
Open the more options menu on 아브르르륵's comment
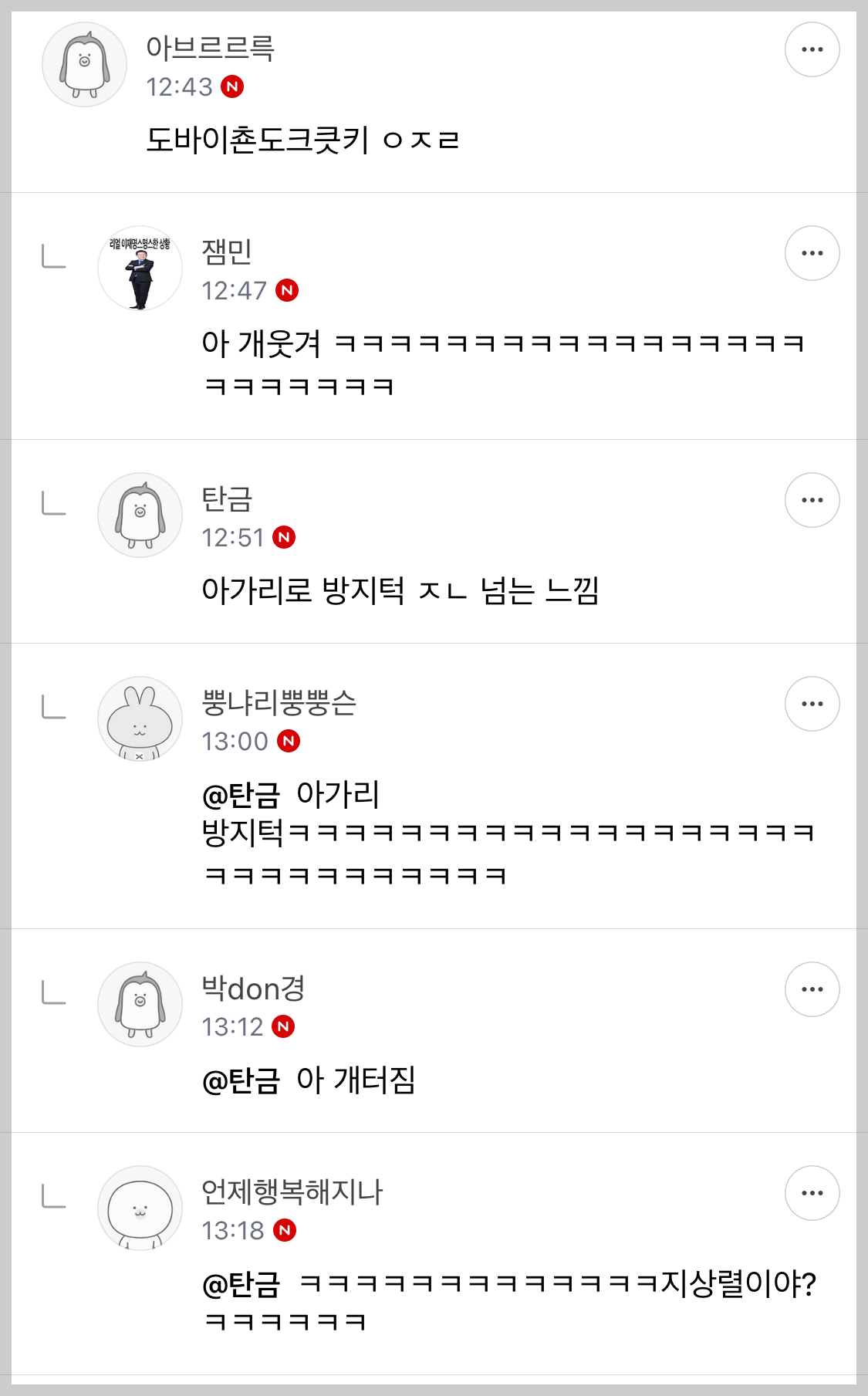[812, 49]
